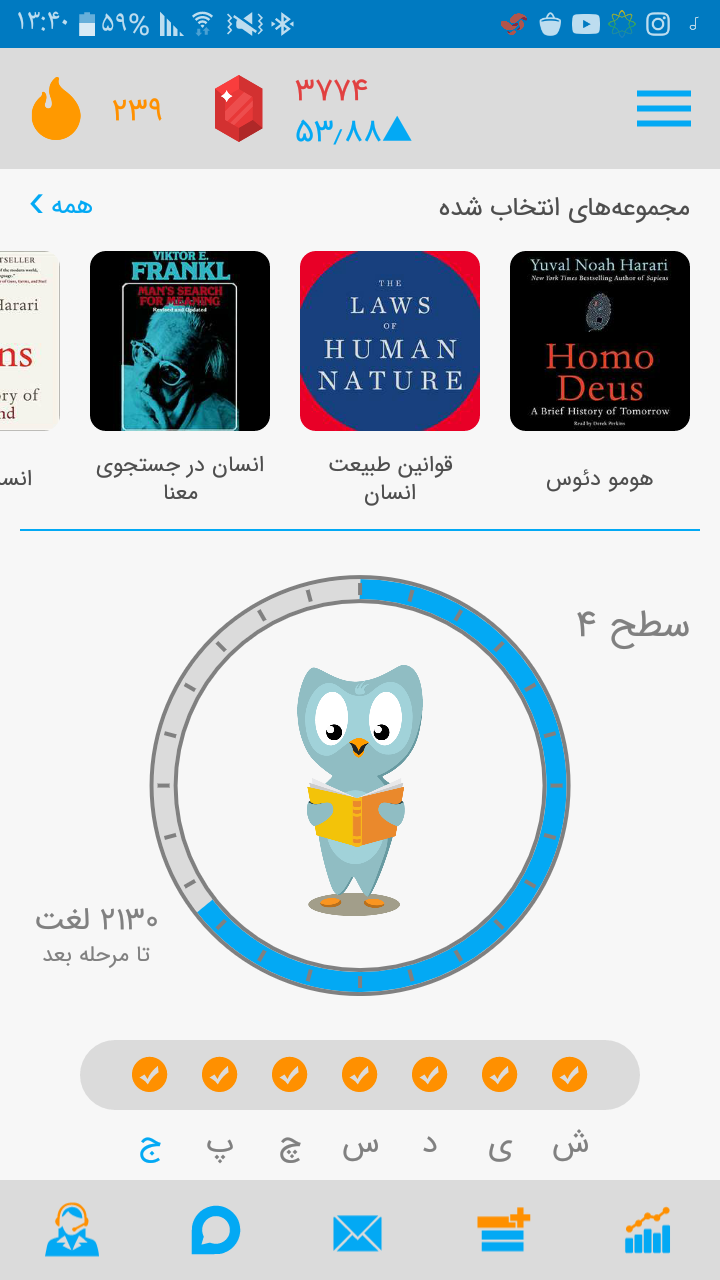The height and width of the screenshot is (1280, 720).
Task: Open the hamburger menu
Action: click(664, 108)
